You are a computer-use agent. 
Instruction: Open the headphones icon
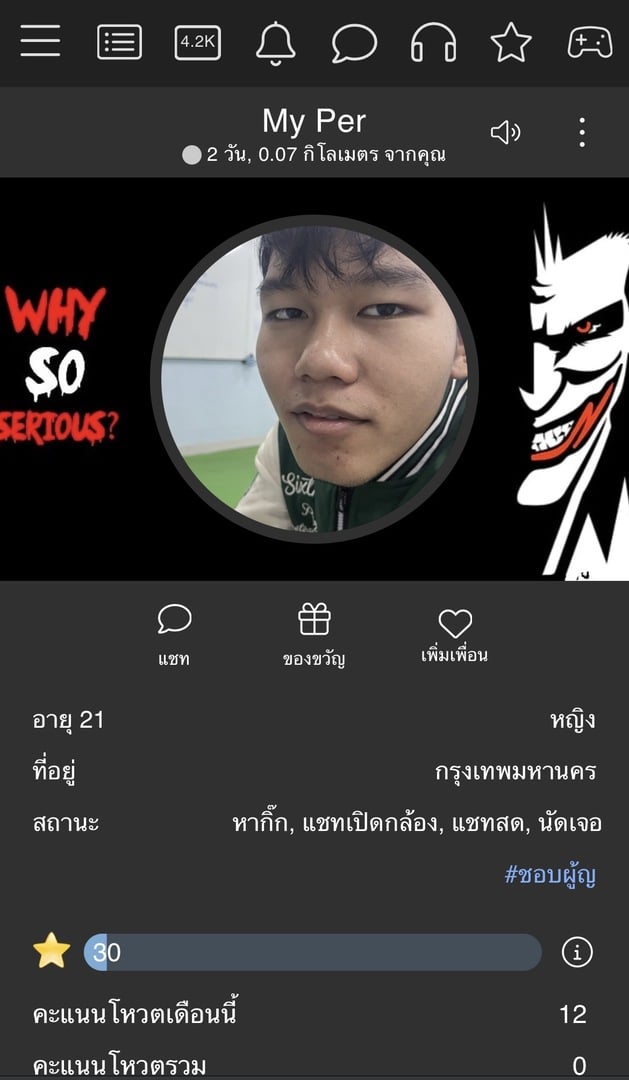point(433,43)
